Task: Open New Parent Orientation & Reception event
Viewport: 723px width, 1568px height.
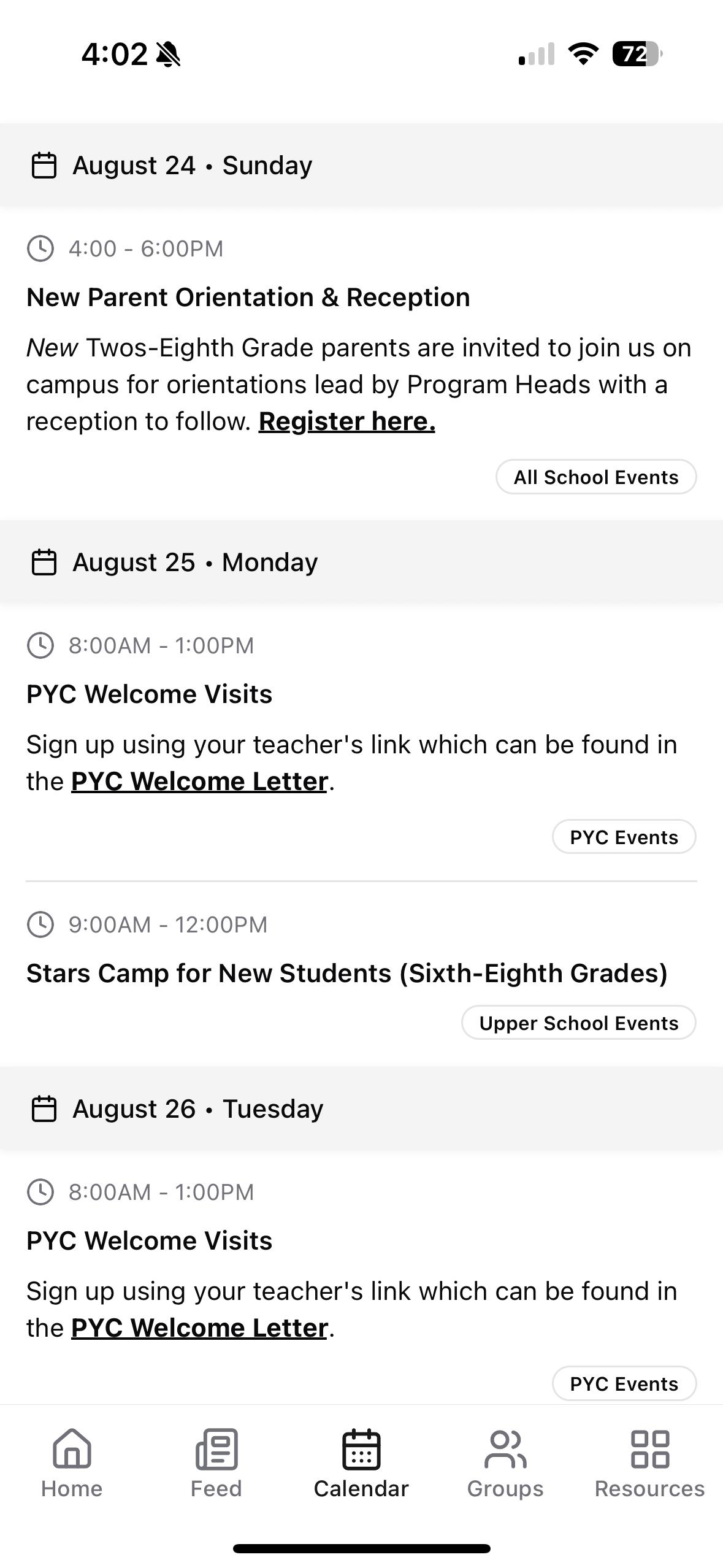Action: (x=248, y=298)
